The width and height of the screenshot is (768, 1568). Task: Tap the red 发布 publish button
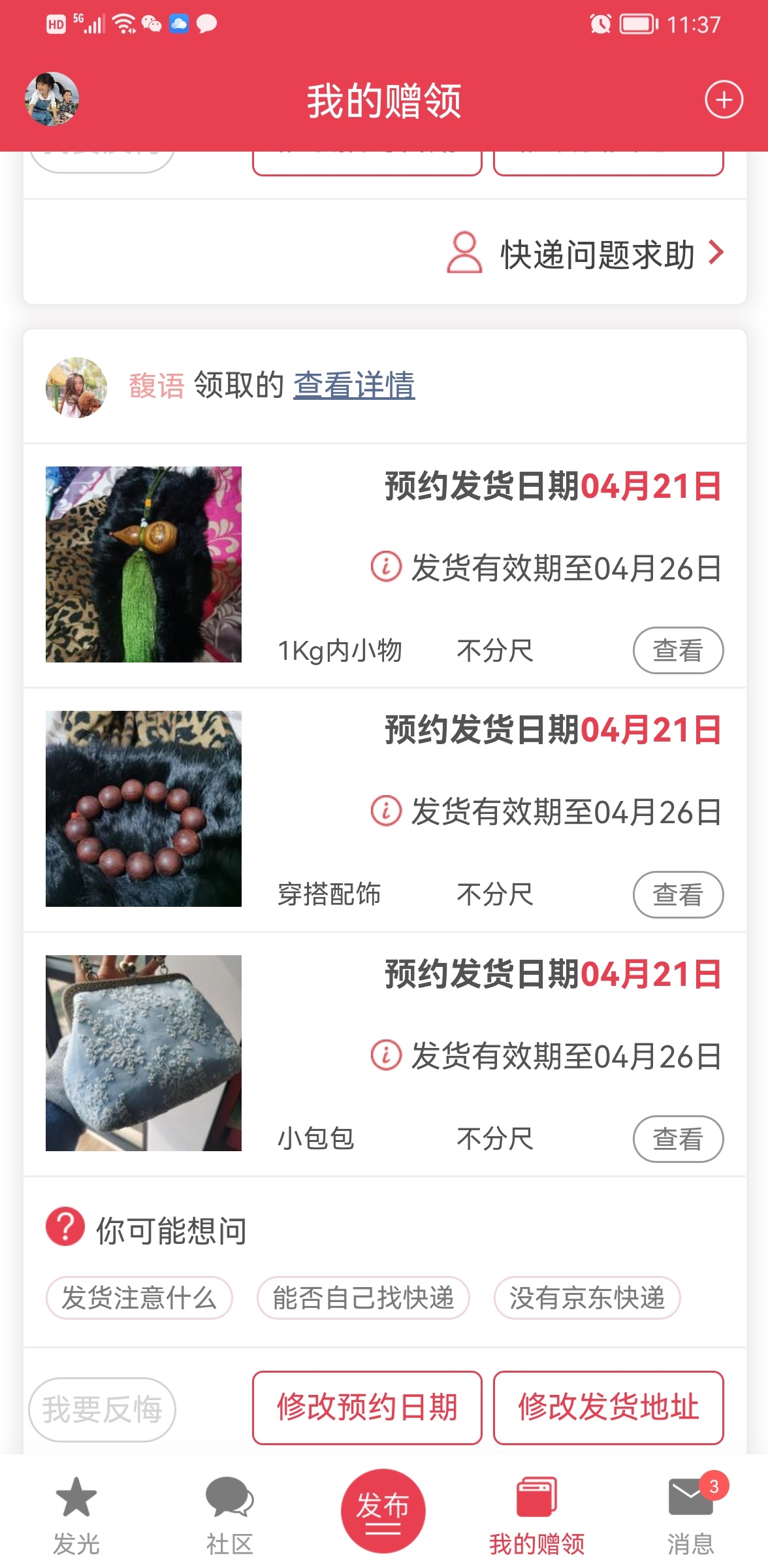point(383,1511)
